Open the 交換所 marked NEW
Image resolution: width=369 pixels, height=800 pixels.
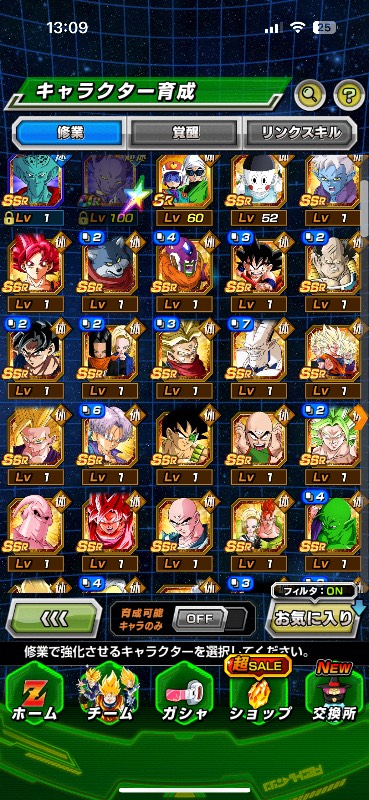(x=334, y=696)
